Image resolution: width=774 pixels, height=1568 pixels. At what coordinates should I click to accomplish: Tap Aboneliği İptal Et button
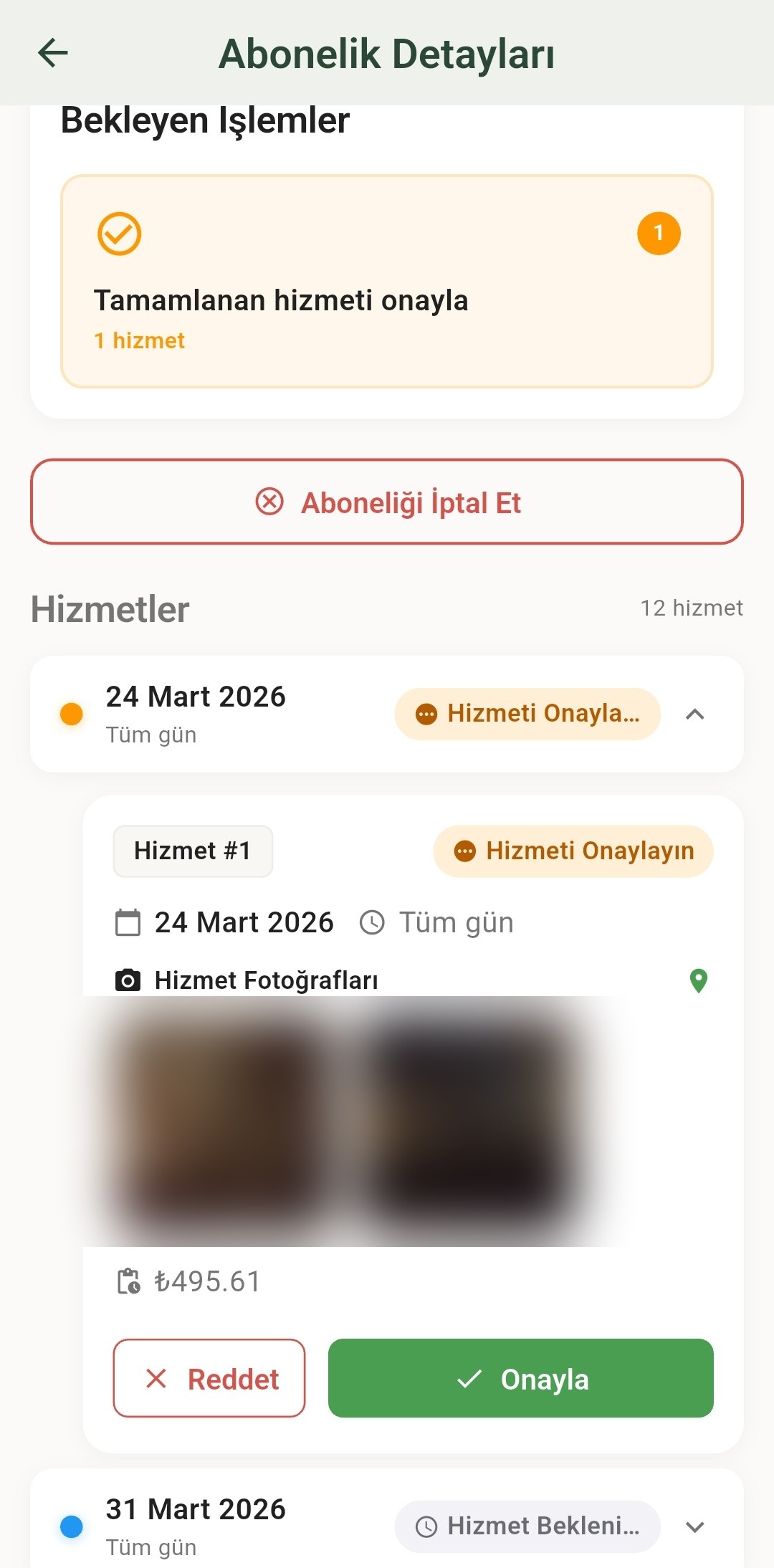pyautogui.click(x=387, y=502)
